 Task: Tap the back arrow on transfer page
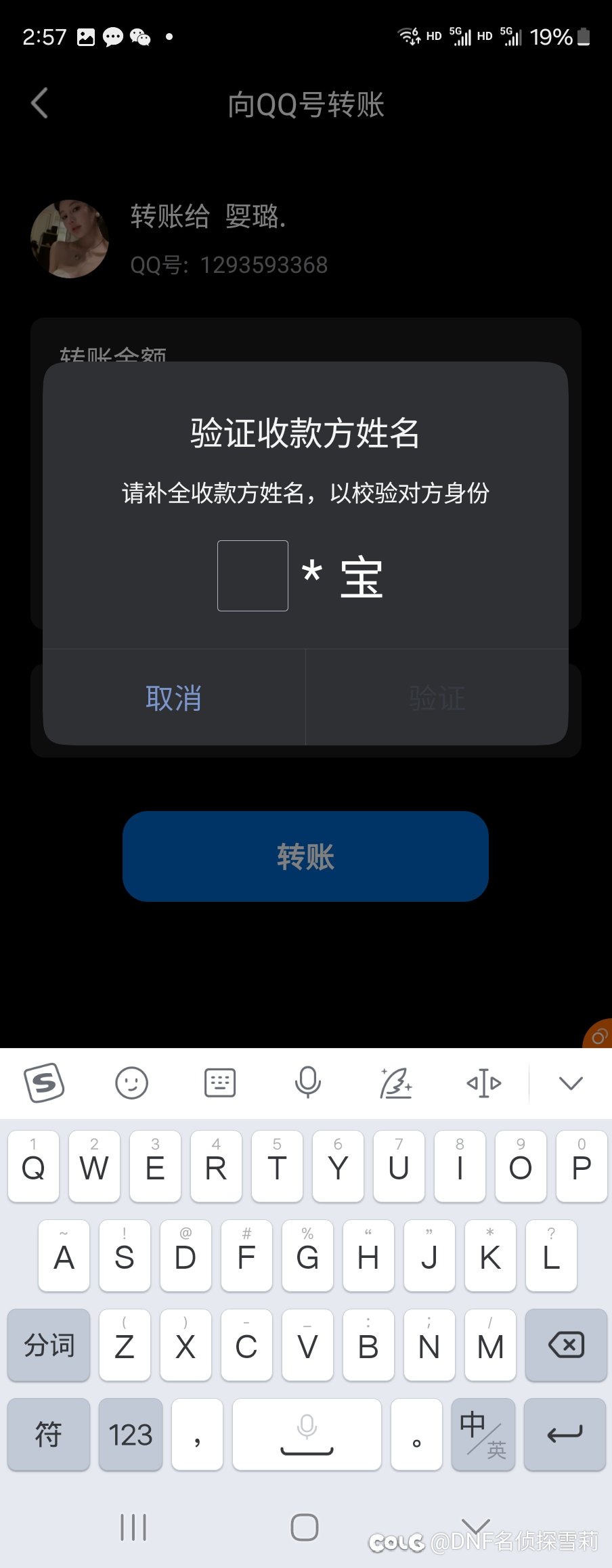point(39,103)
